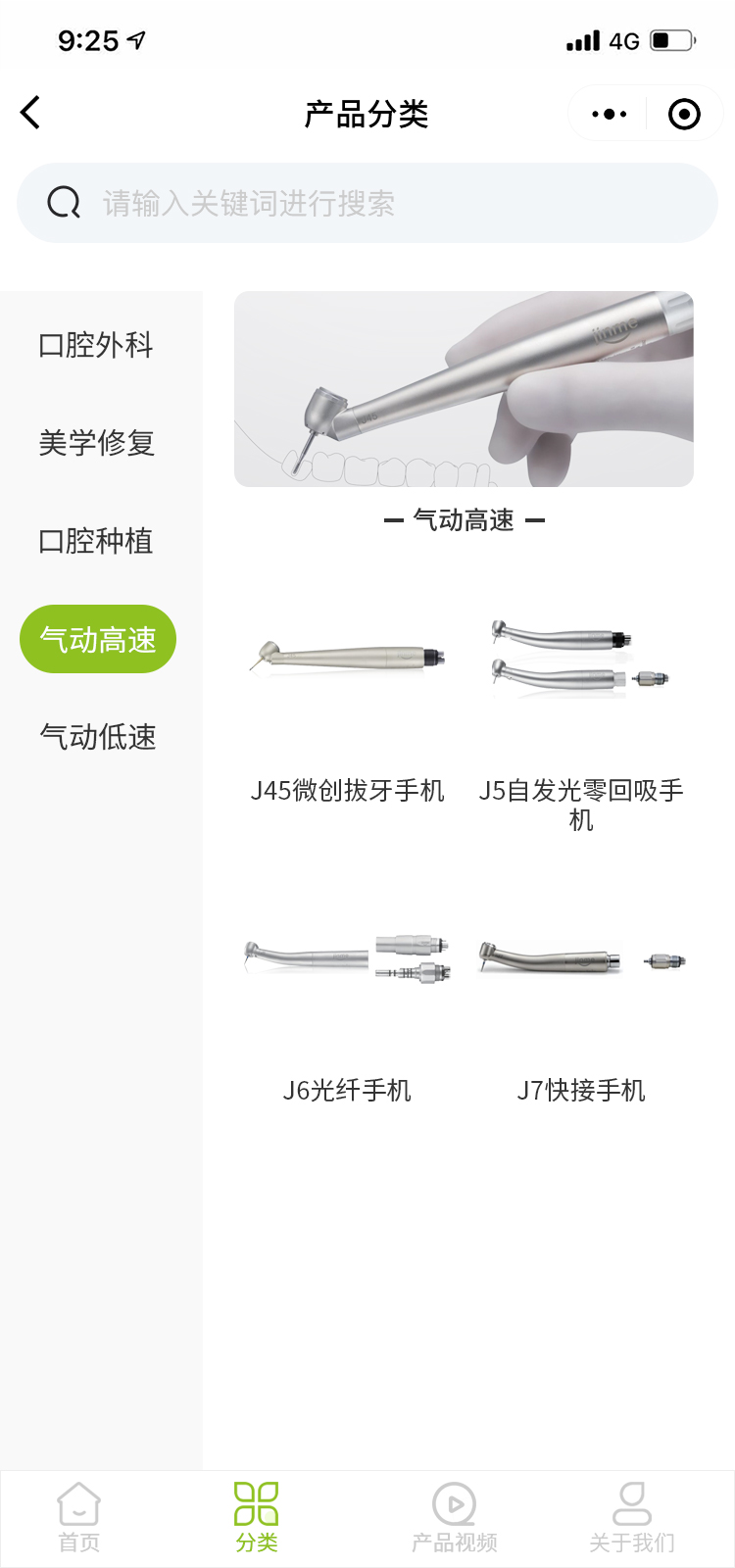Switch to the 气动低速 category
The height and width of the screenshot is (1568, 735).
(98, 737)
